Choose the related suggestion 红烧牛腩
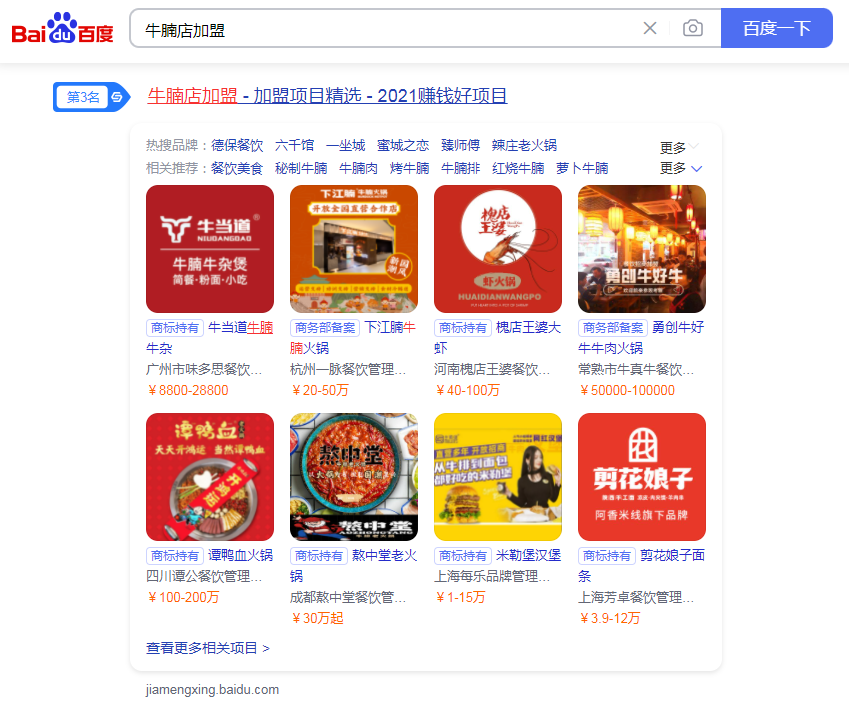Image resolution: width=849 pixels, height=705 pixels. point(518,168)
